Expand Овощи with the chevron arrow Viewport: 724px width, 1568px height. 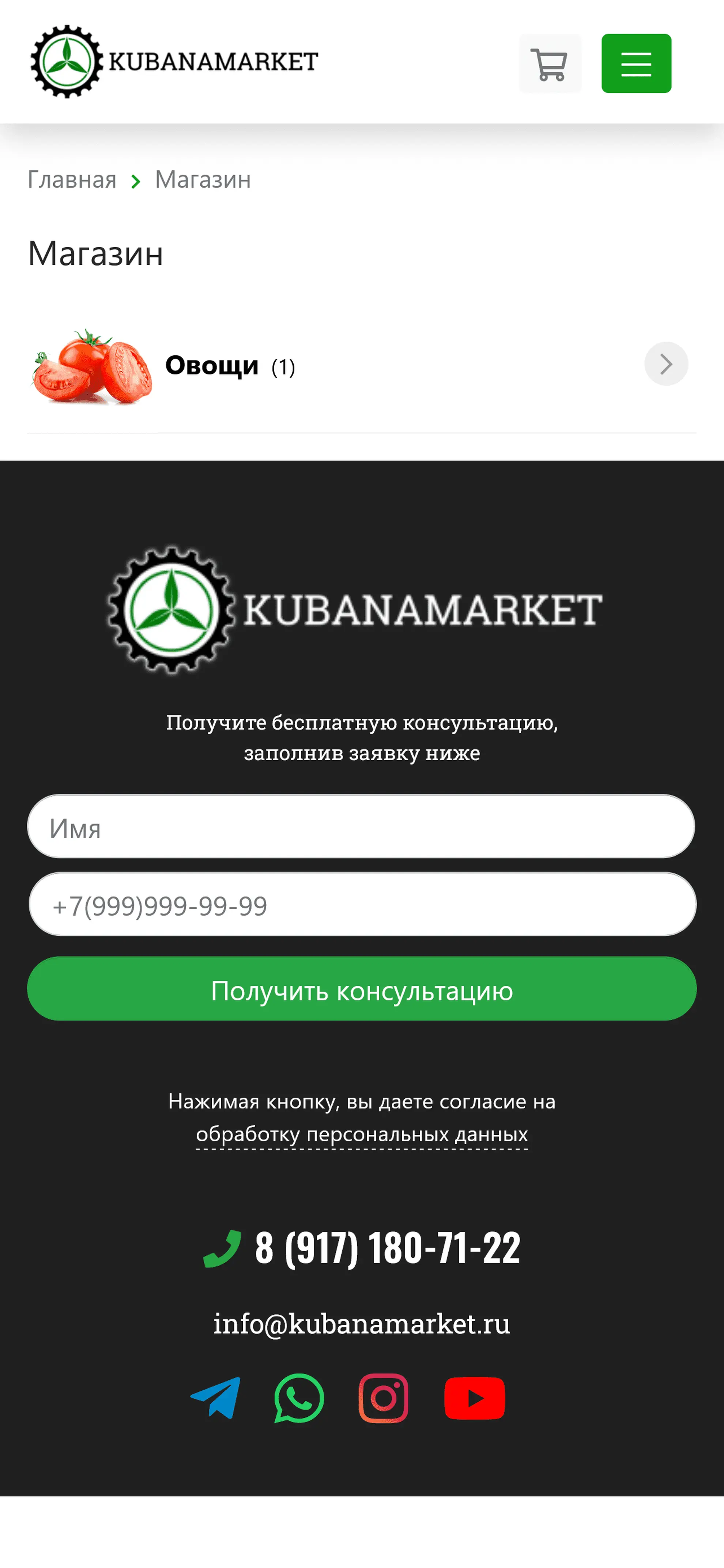tap(665, 364)
